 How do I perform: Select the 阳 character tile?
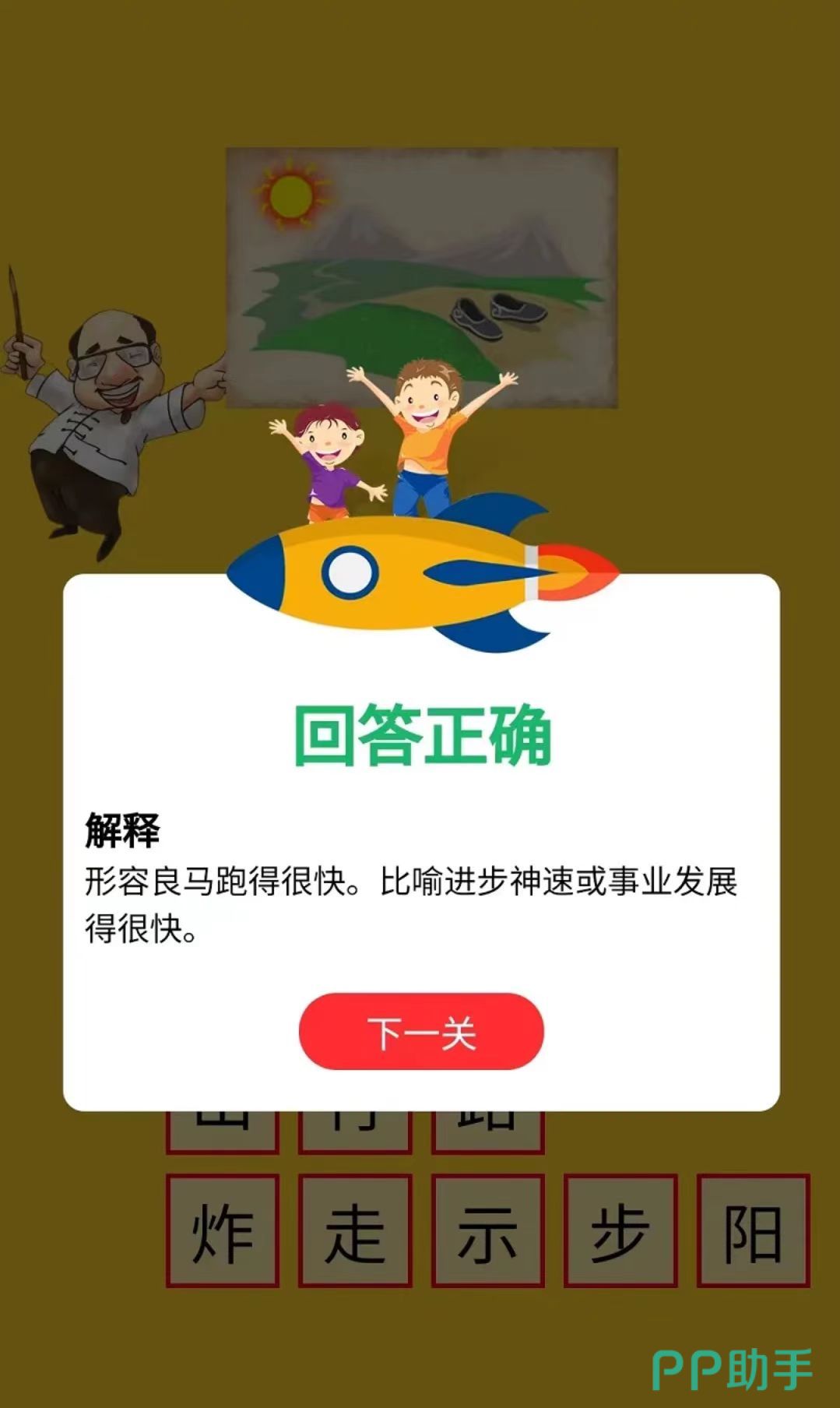click(x=753, y=1231)
